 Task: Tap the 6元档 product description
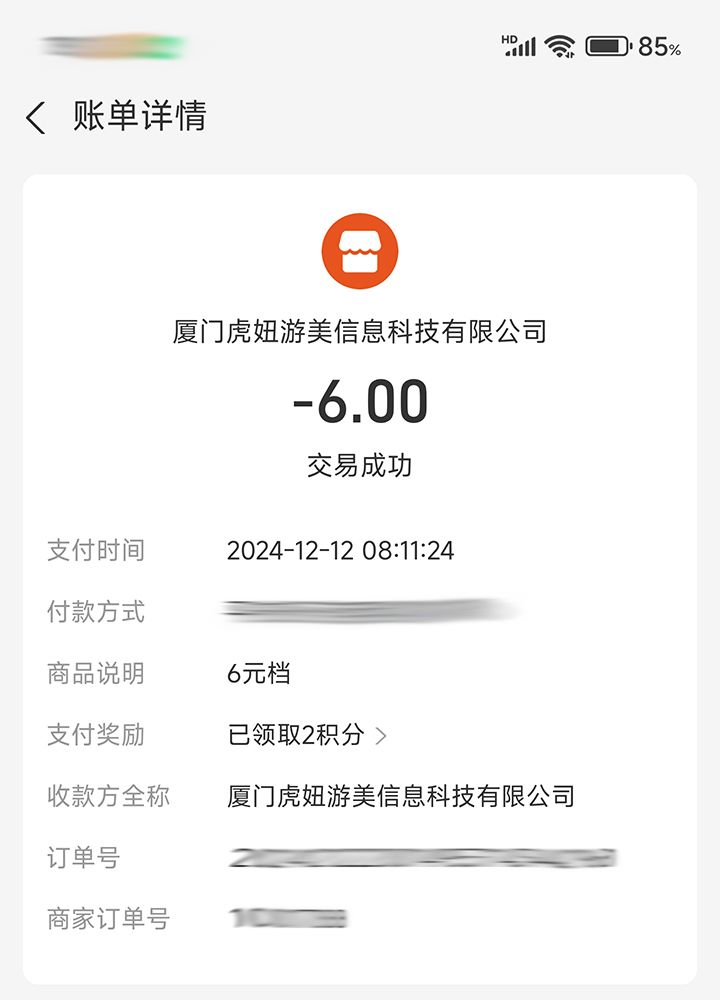(x=255, y=673)
